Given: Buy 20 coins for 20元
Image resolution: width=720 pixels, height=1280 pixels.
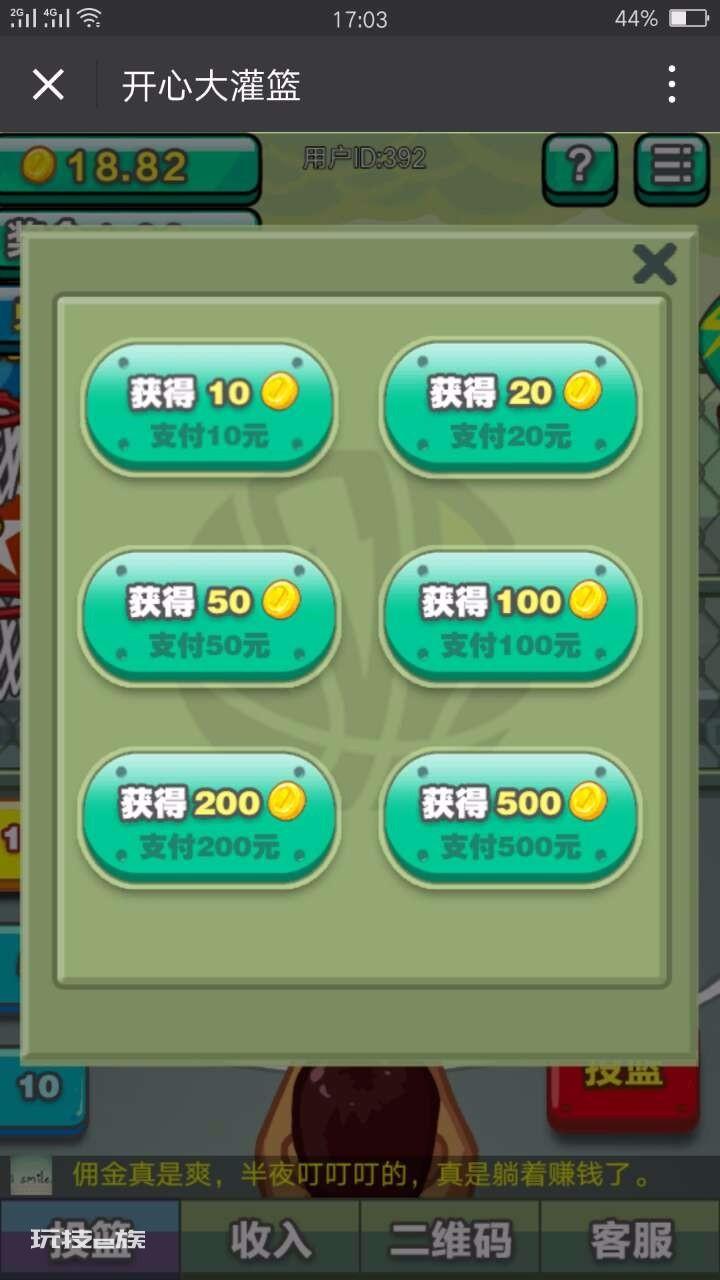Looking at the screenshot, I should (511, 408).
